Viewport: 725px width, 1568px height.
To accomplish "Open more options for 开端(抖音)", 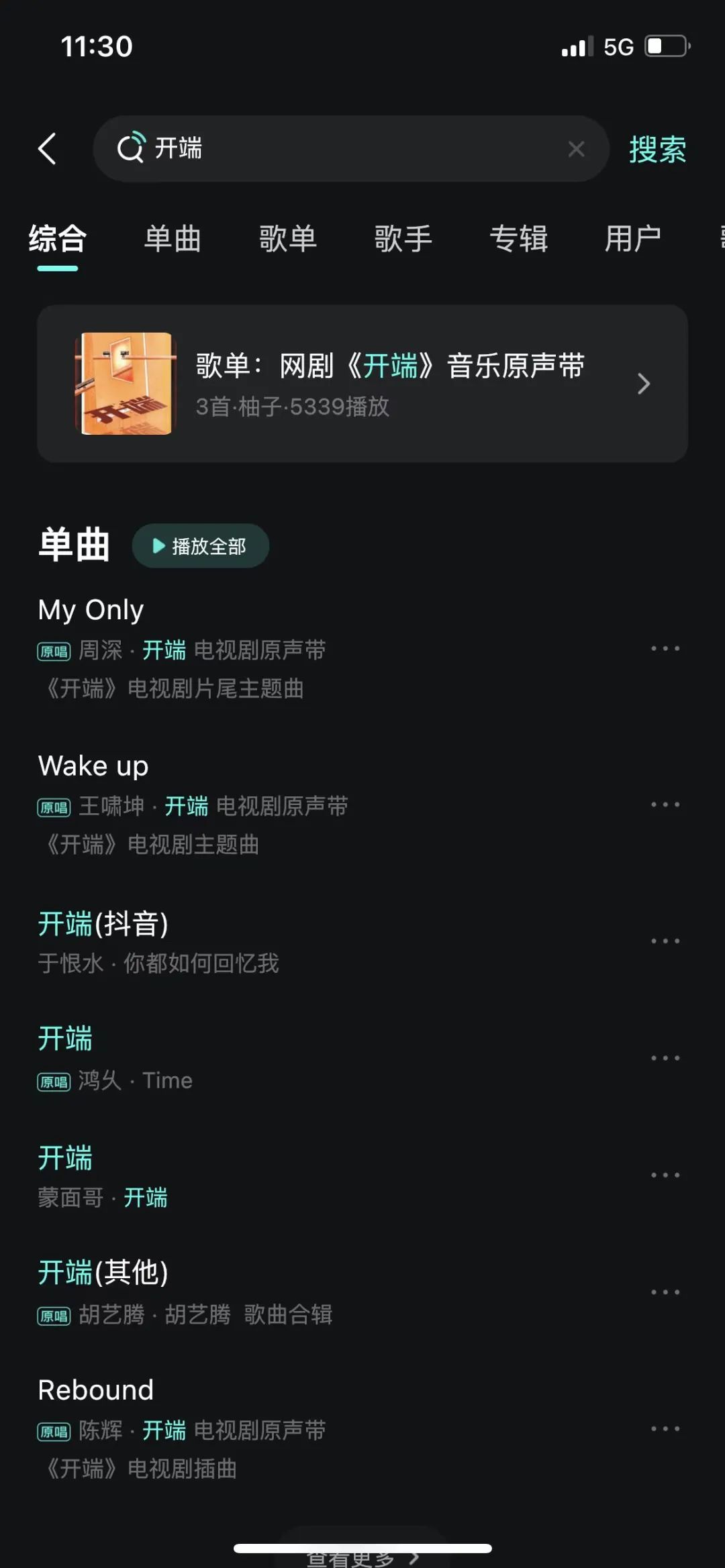I will point(665,941).
